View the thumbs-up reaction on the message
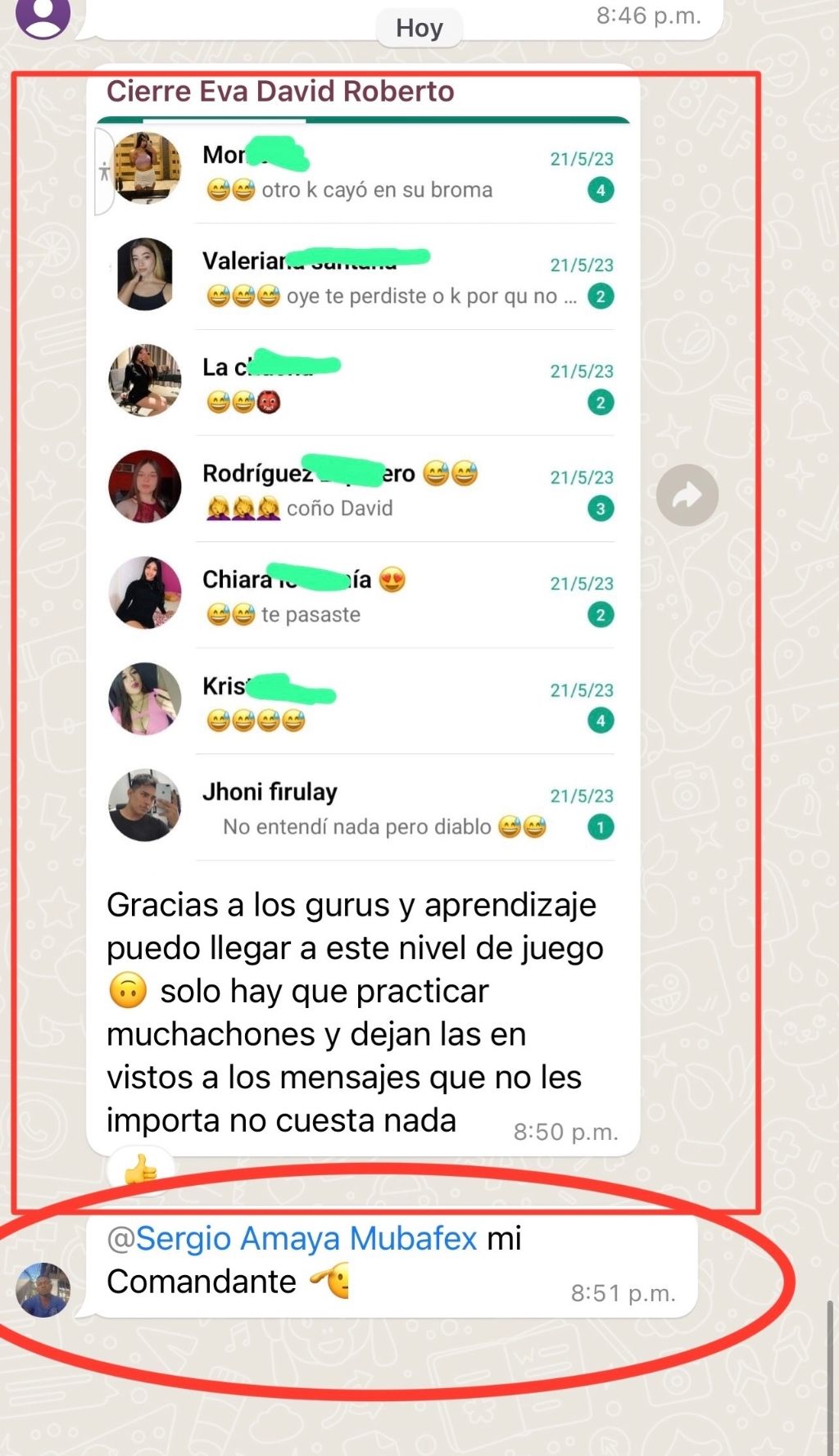Image resolution: width=839 pixels, height=1456 pixels. point(141,1170)
